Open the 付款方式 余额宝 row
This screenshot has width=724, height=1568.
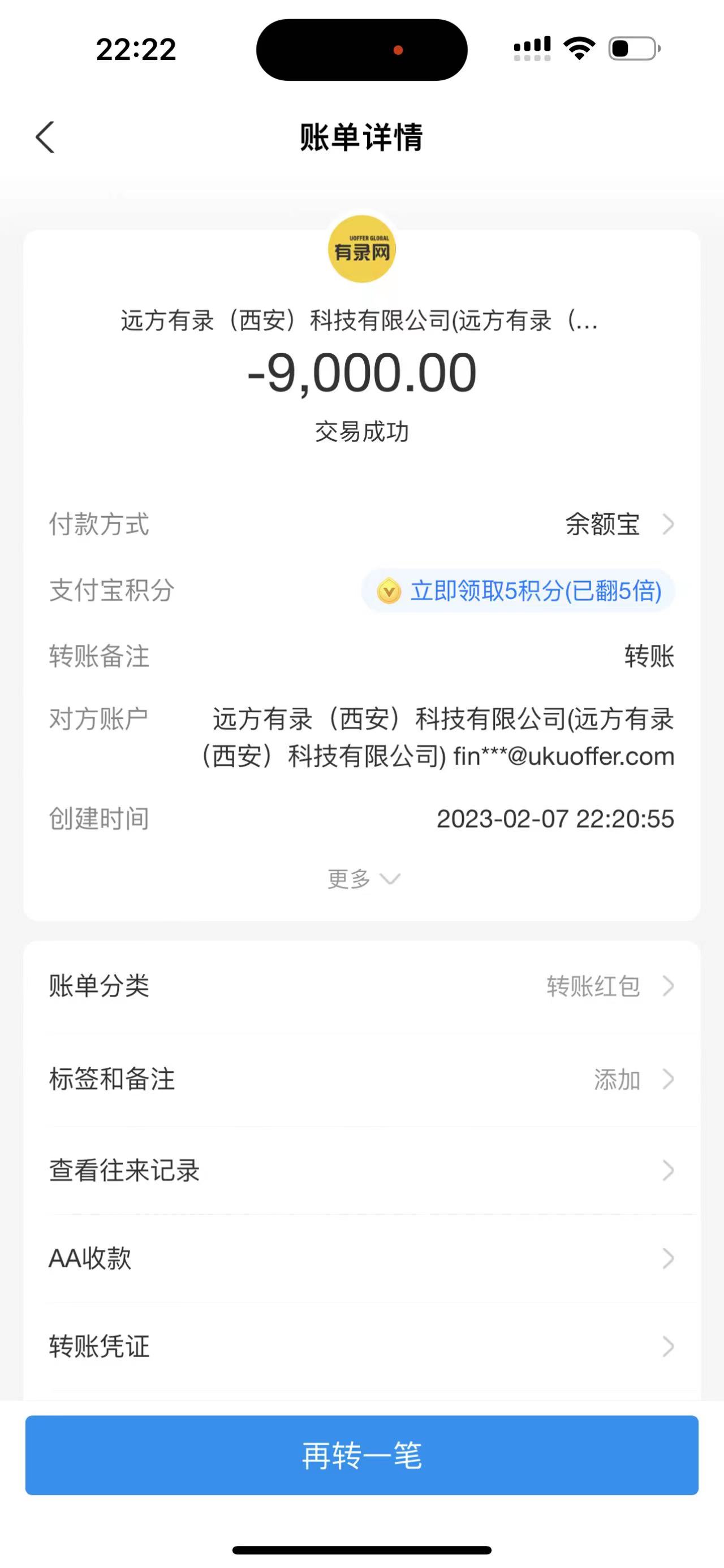(x=618, y=524)
